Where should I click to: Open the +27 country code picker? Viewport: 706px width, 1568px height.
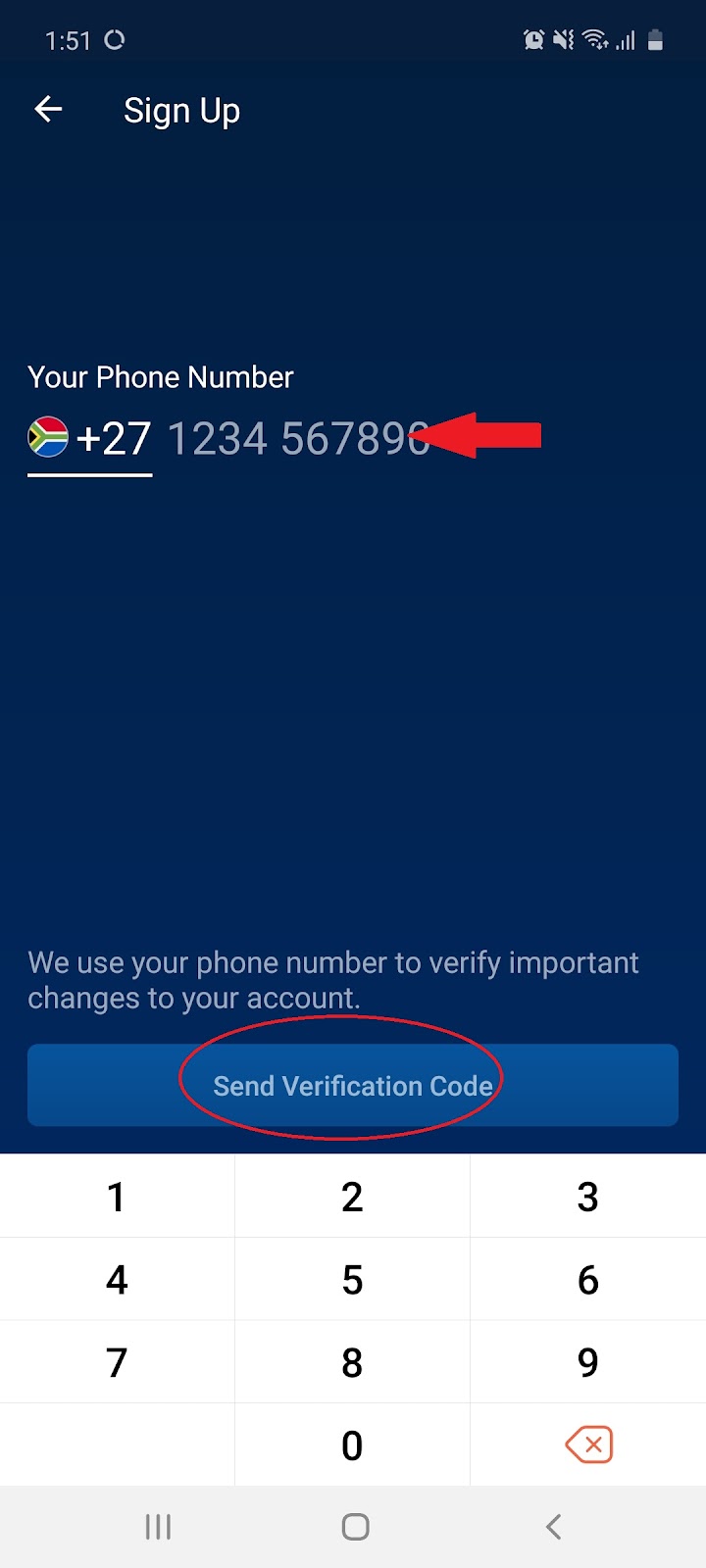point(90,438)
